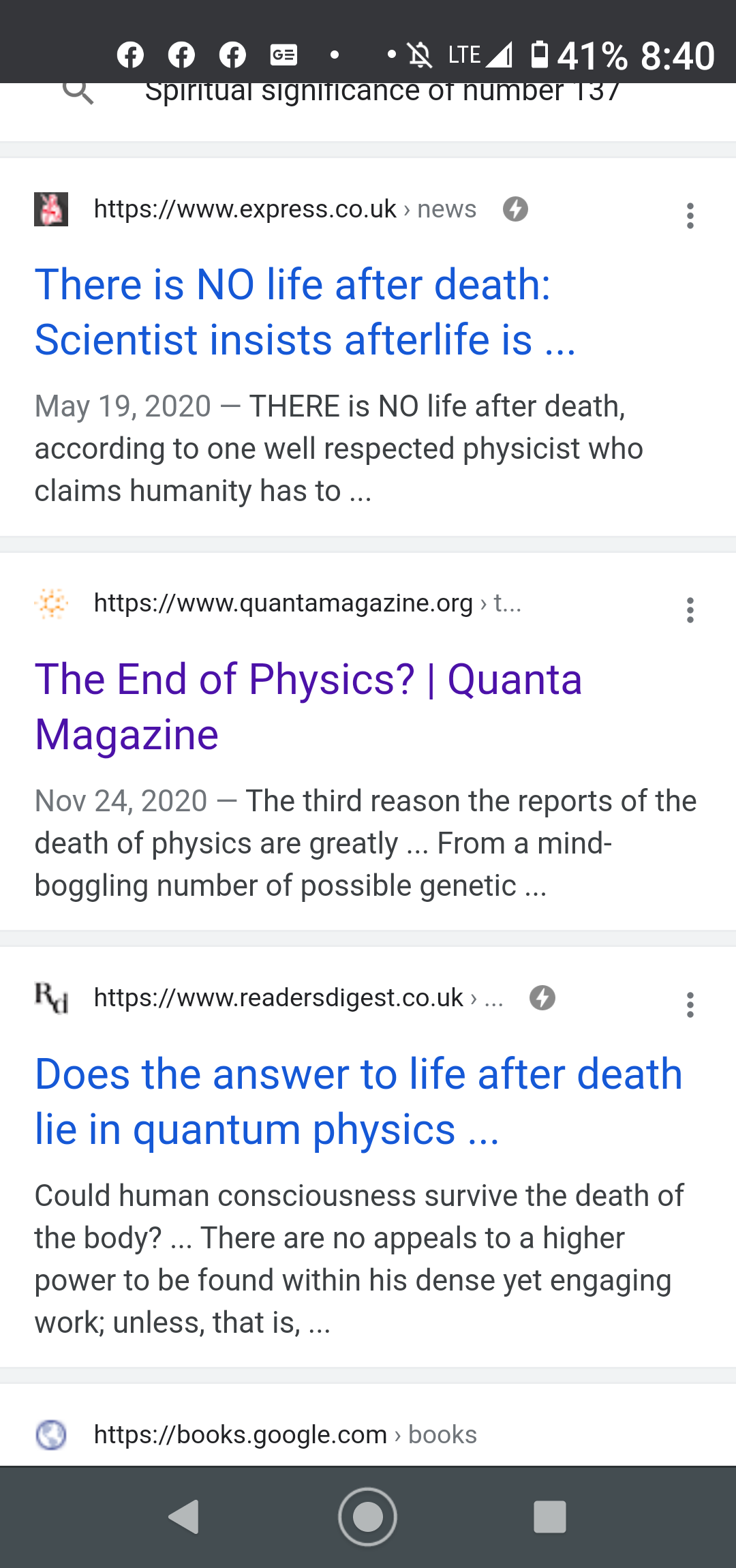
Task: Open options menu for the quantamagazine.org result
Action: tap(690, 610)
